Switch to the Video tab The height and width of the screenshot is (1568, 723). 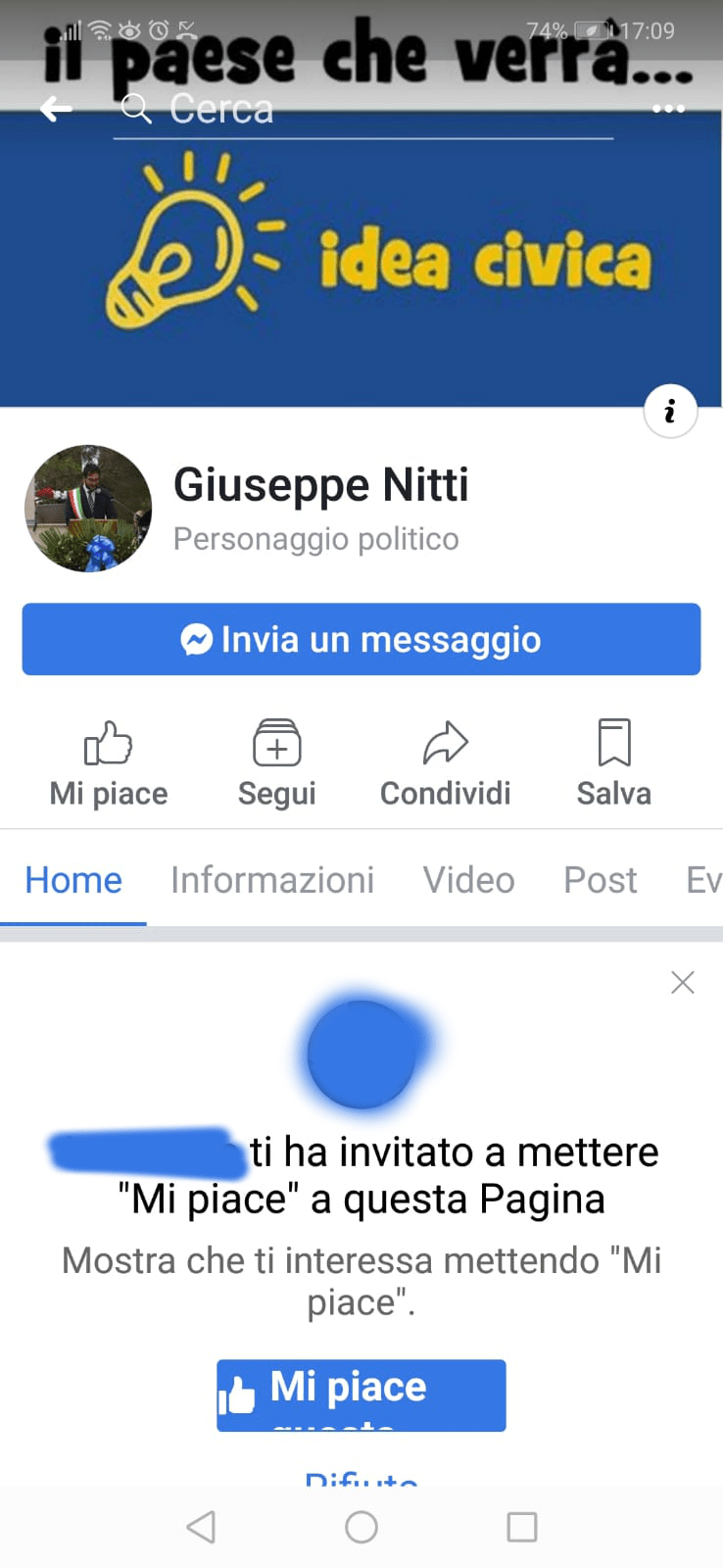point(469,880)
